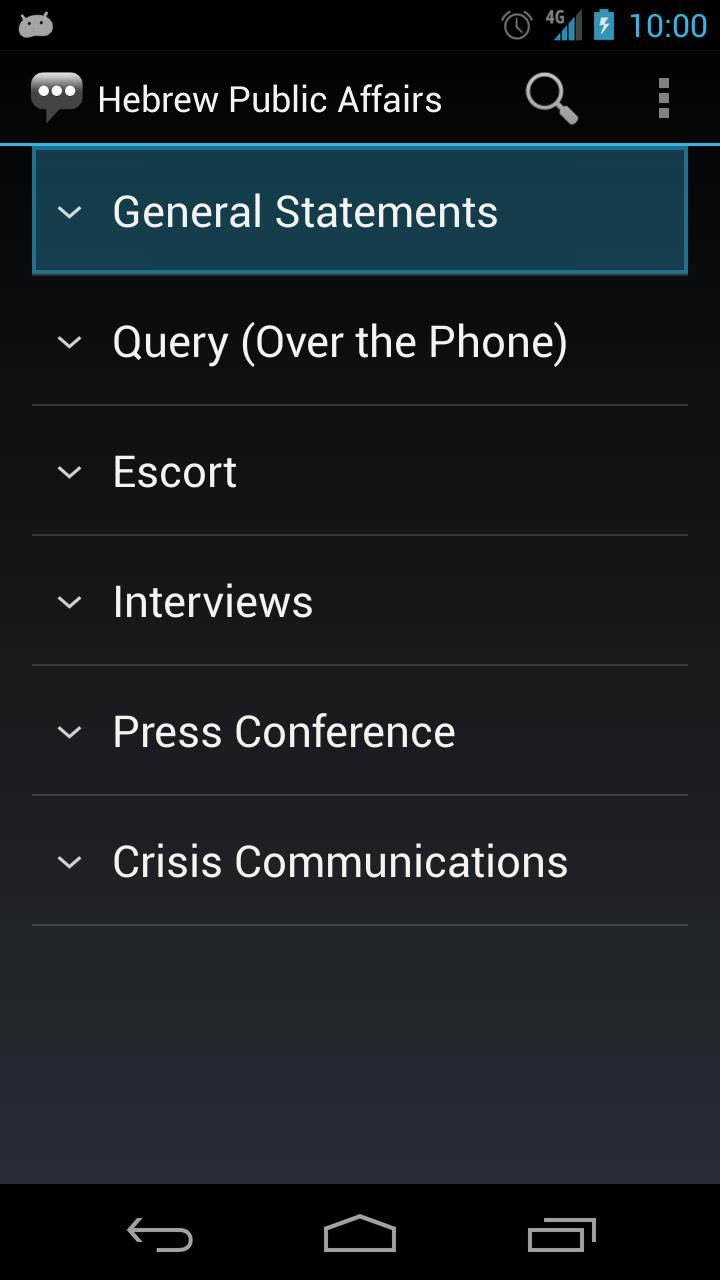
Task: Tap the battery charging indicator
Action: (x=606, y=24)
